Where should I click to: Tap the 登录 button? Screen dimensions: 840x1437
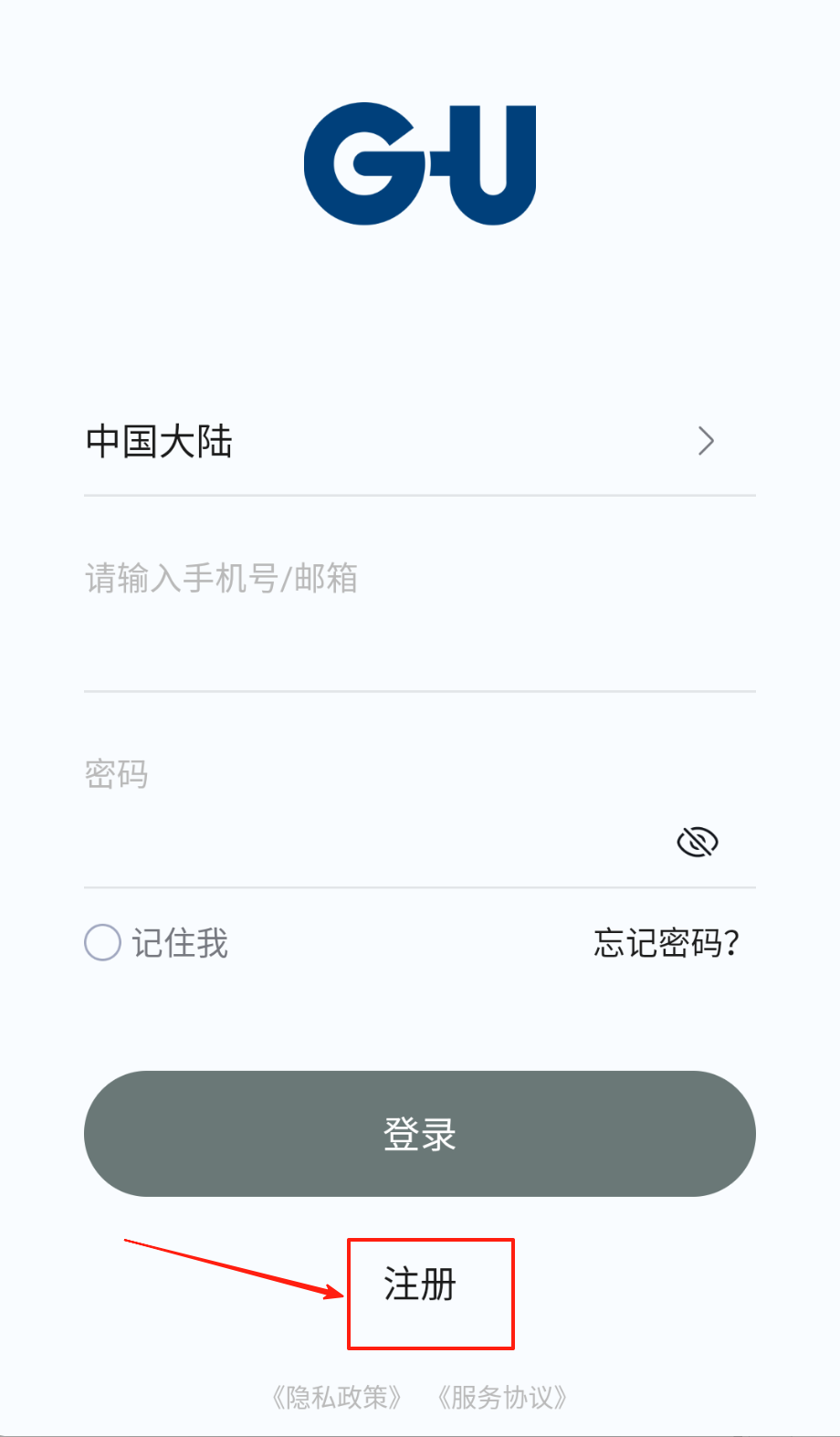[x=419, y=1134]
